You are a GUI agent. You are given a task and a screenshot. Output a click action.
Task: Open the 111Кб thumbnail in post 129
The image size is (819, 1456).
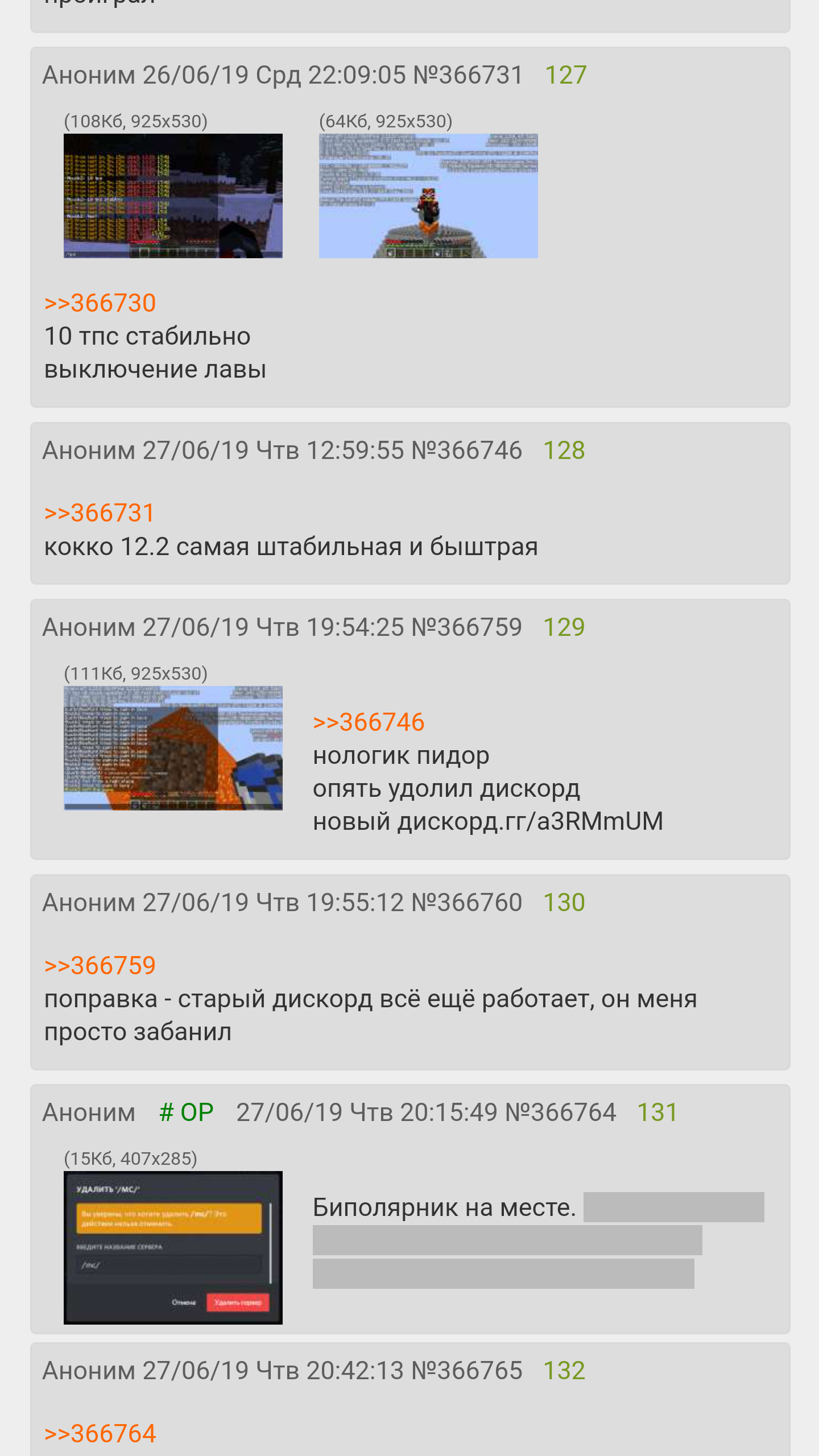pos(173,748)
